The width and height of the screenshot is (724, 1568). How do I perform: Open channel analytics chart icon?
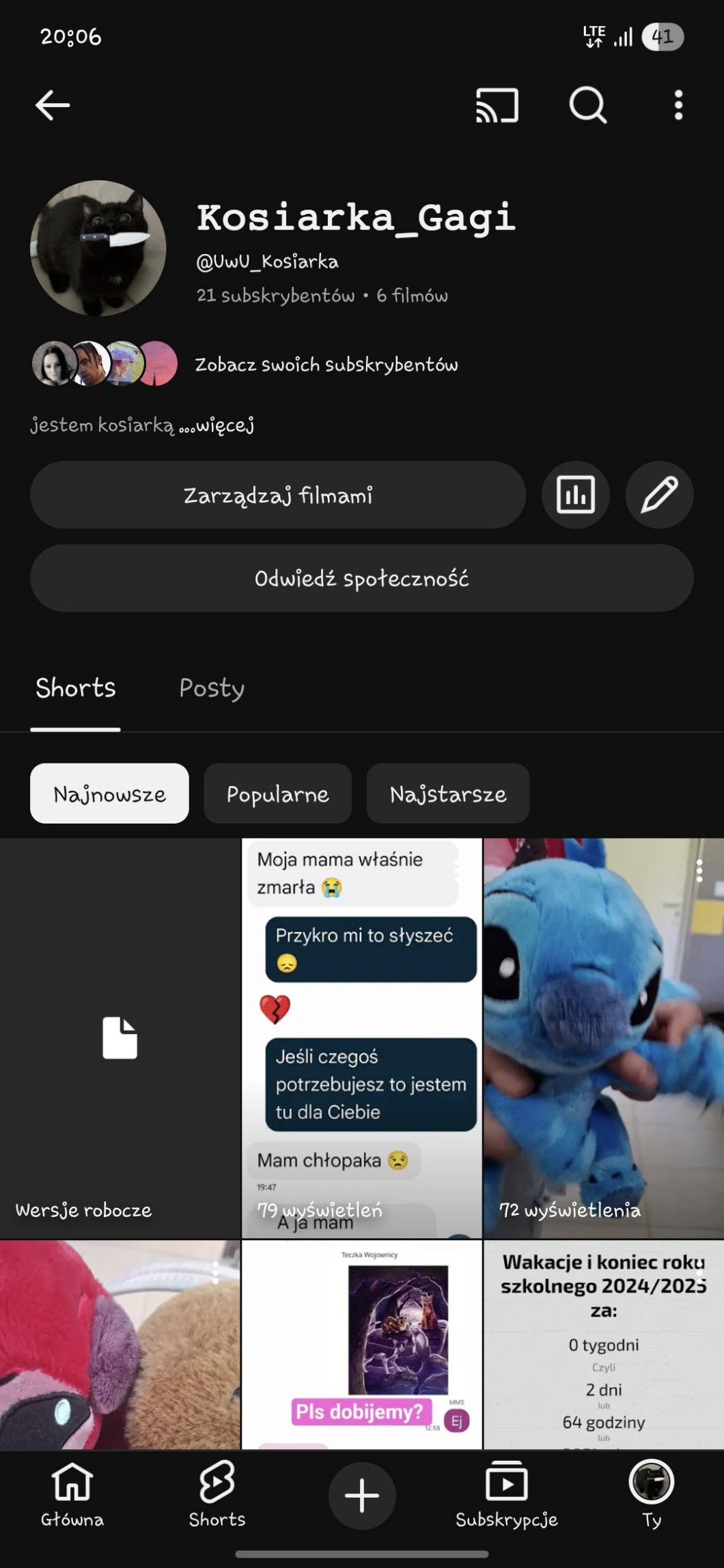pos(575,495)
